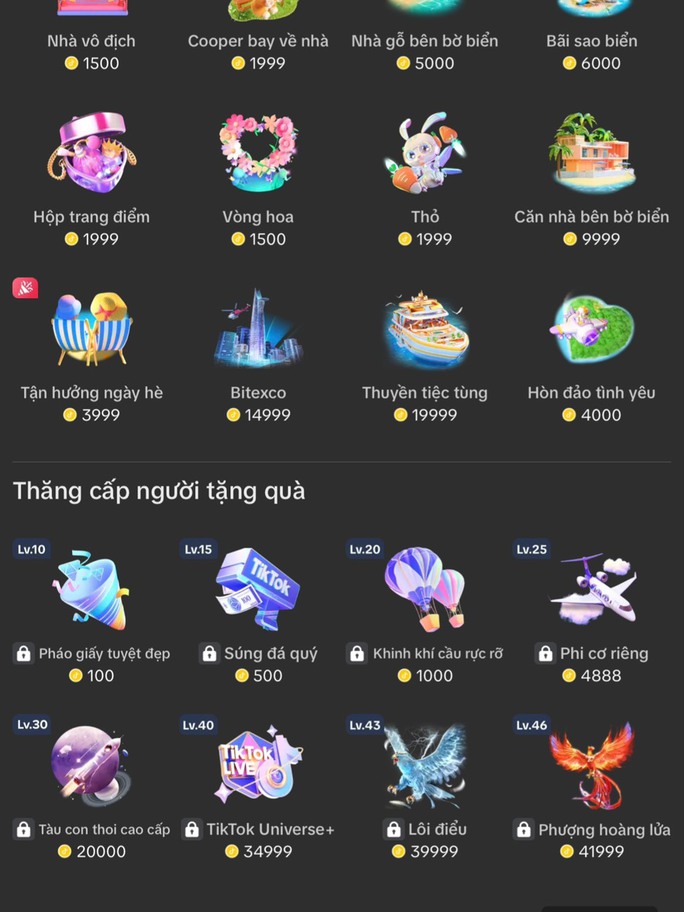Image resolution: width=684 pixels, height=912 pixels.
Task: Select the Bãi sao biển gift
Action: 592,30
